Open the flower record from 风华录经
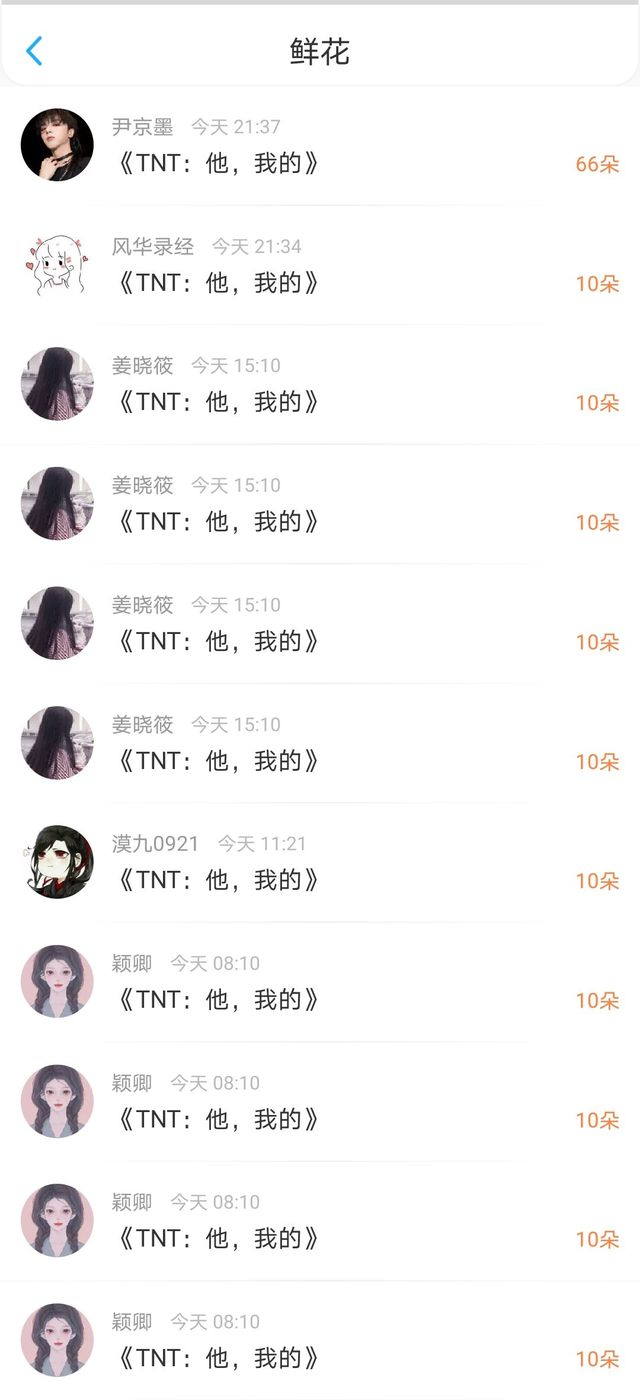 [320, 266]
